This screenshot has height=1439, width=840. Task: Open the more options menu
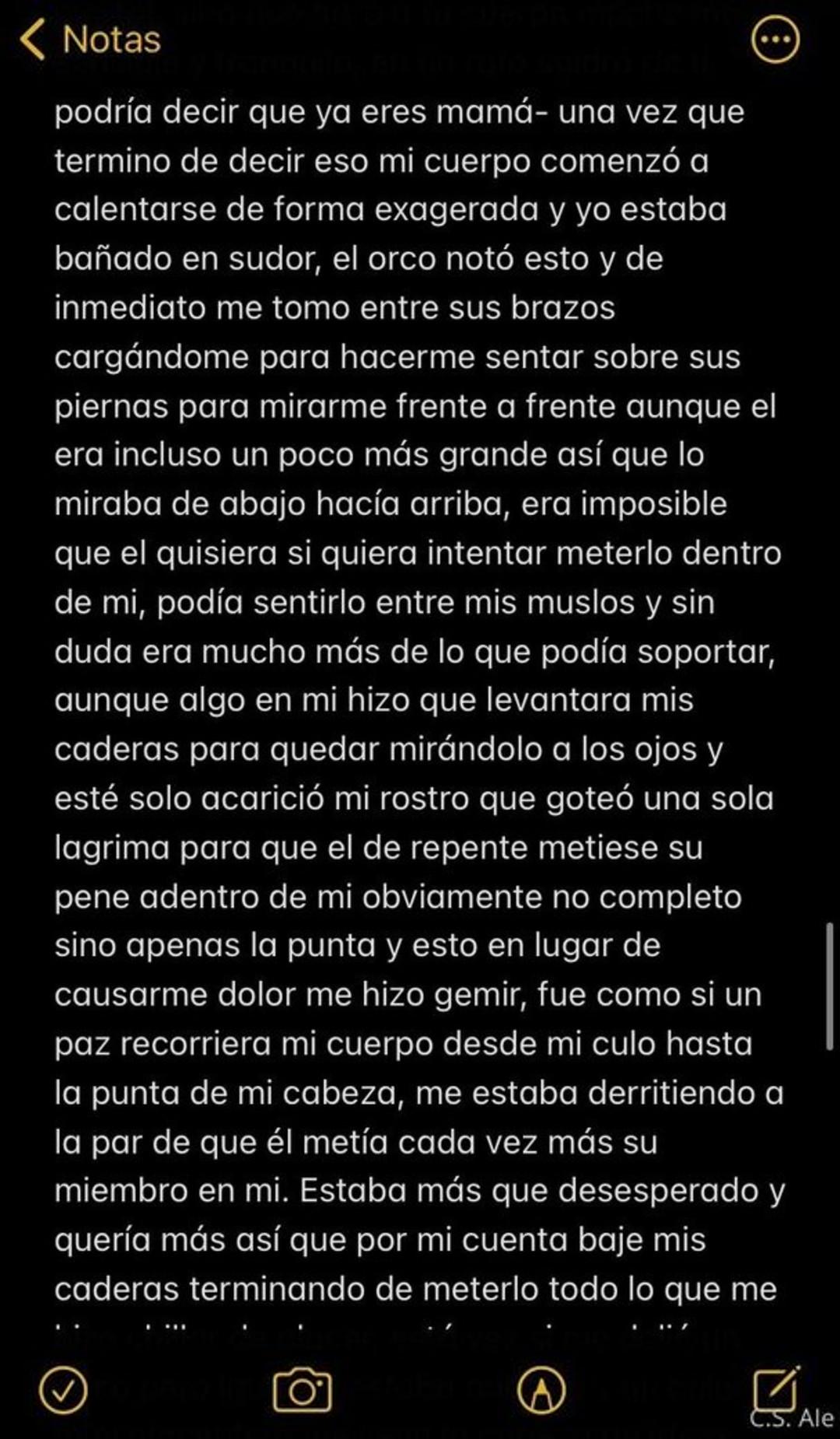(x=775, y=39)
